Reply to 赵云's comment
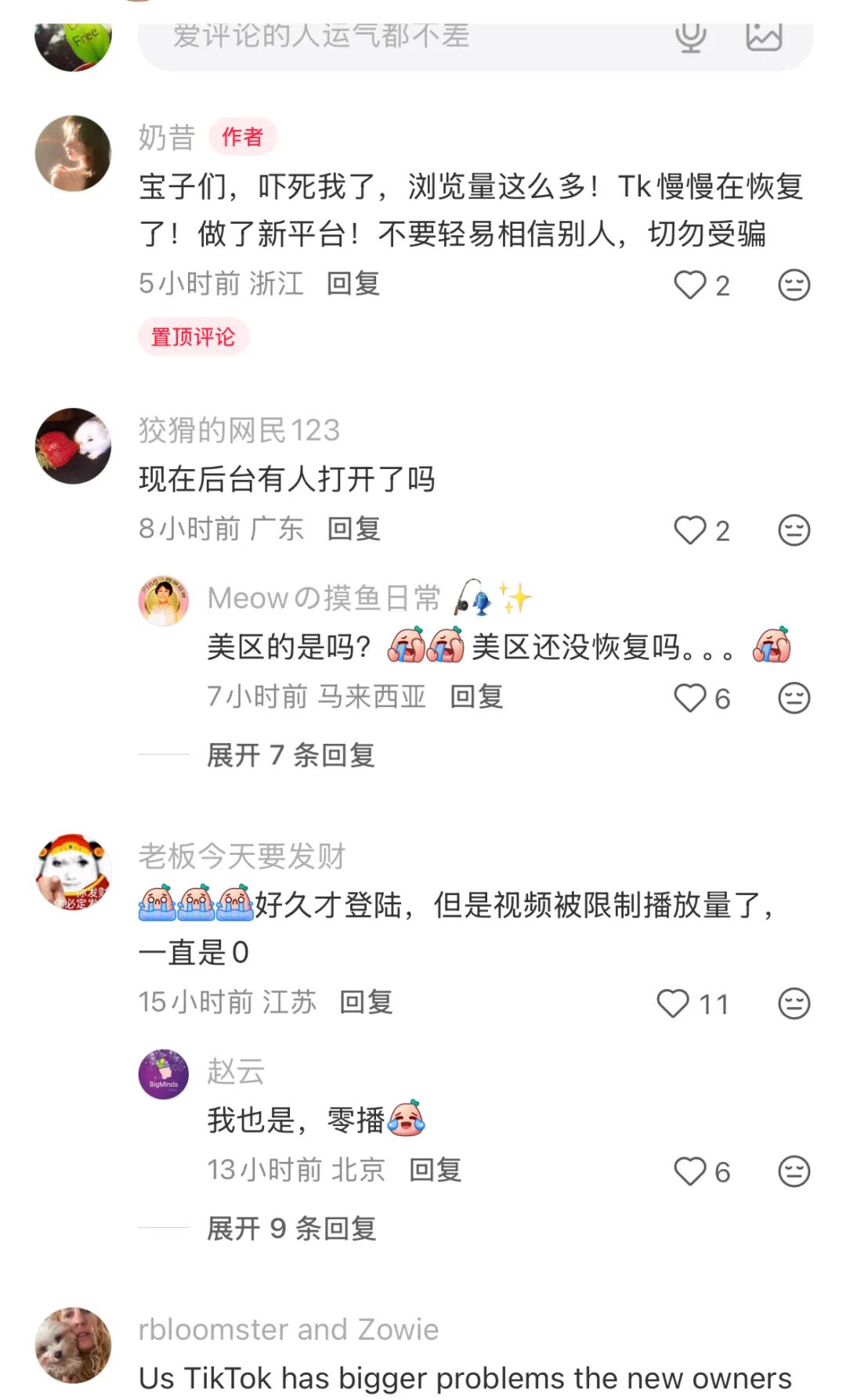This screenshot has height=1400, width=846. coord(436,1170)
